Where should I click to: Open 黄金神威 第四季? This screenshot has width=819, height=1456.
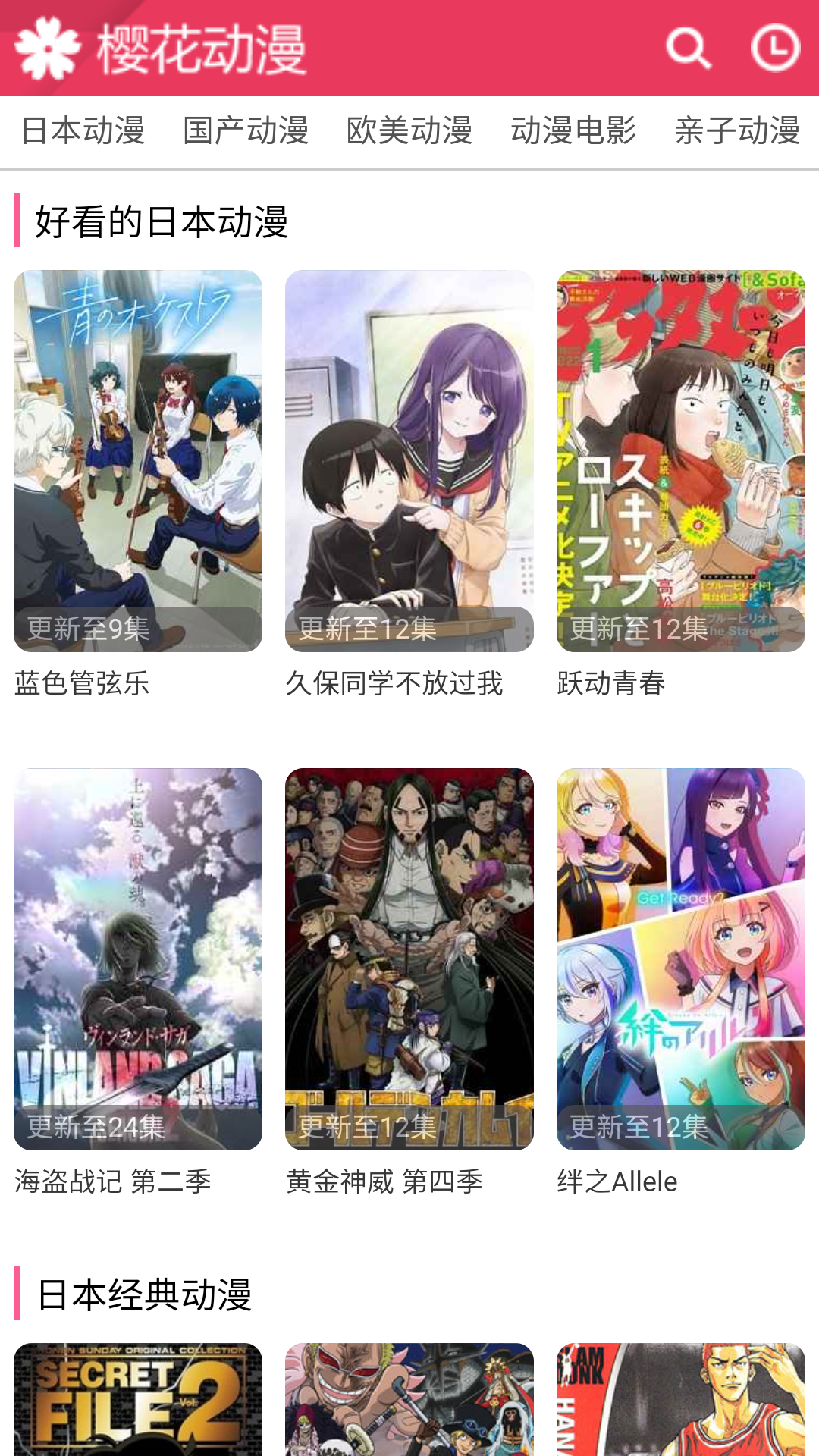pyautogui.click(x=409, y=959)
